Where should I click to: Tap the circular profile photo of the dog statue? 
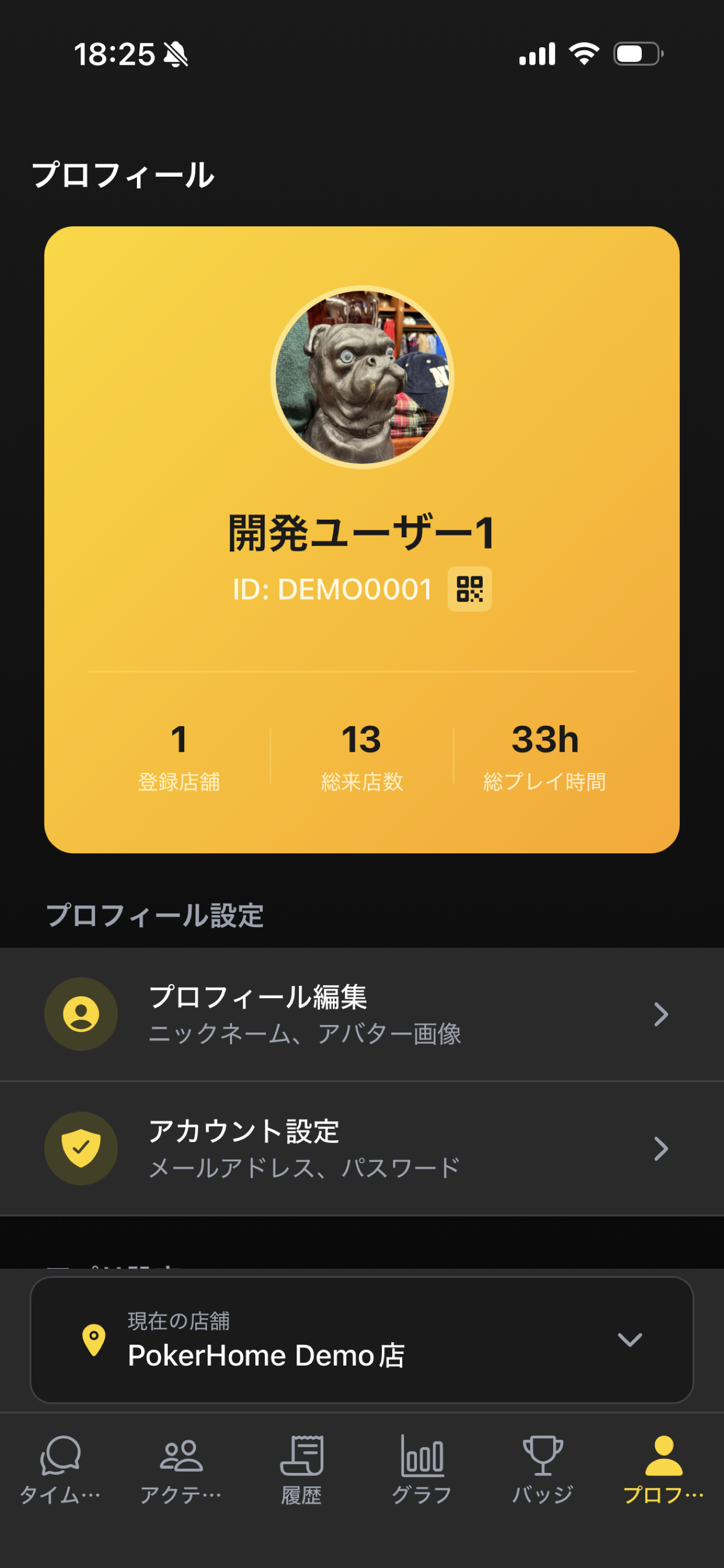pos(362,375)
